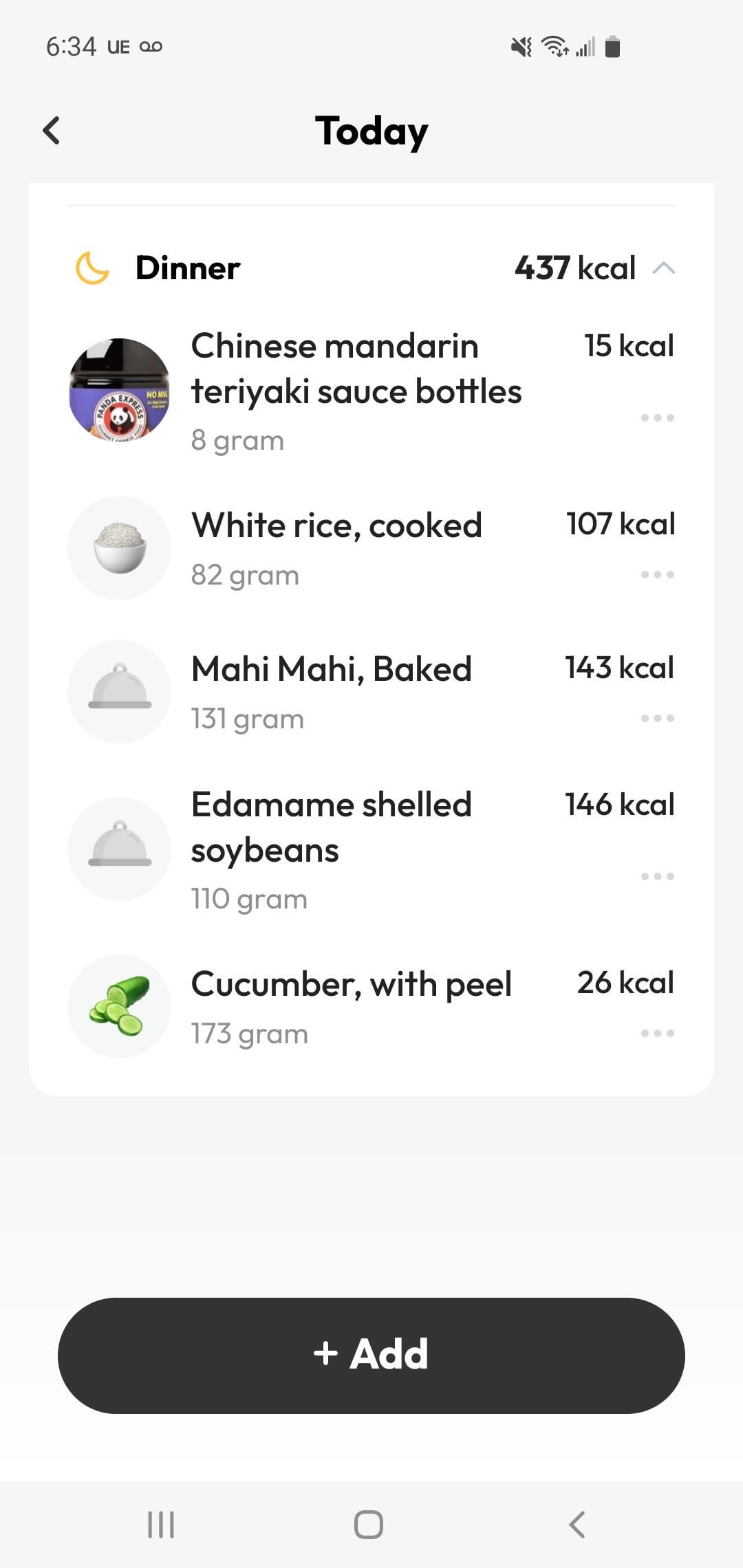The width and height of the screenshot is (743, 1568).
Task: Open options for the teriyaki sauce entry
Action: coord(658,417)
